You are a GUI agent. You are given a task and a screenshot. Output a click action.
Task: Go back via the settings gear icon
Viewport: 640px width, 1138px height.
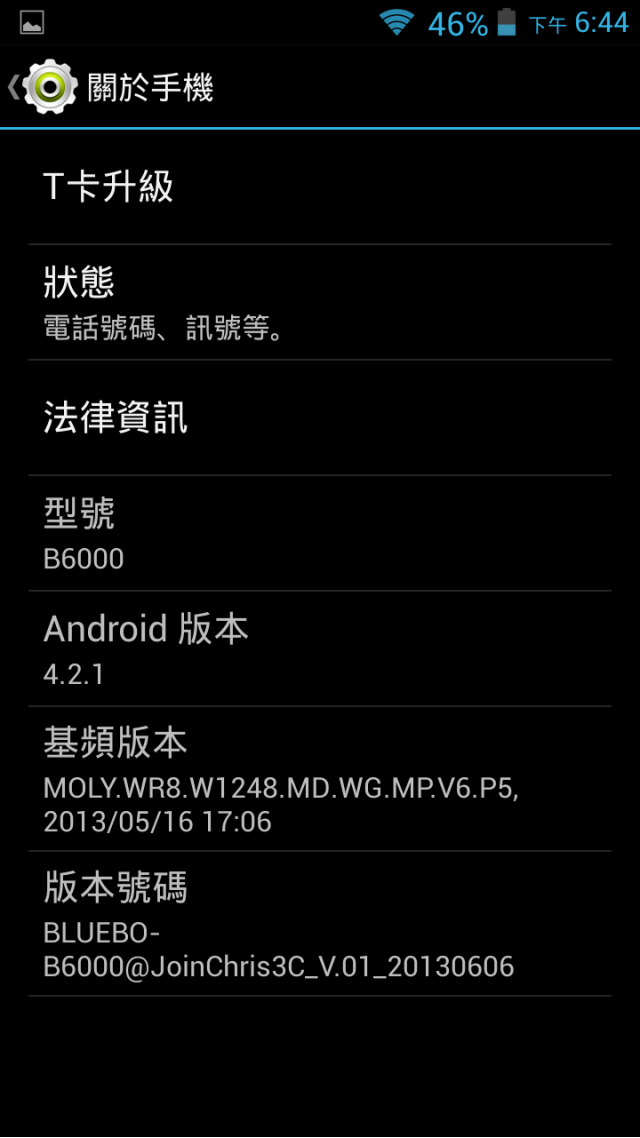pos(49,87)
